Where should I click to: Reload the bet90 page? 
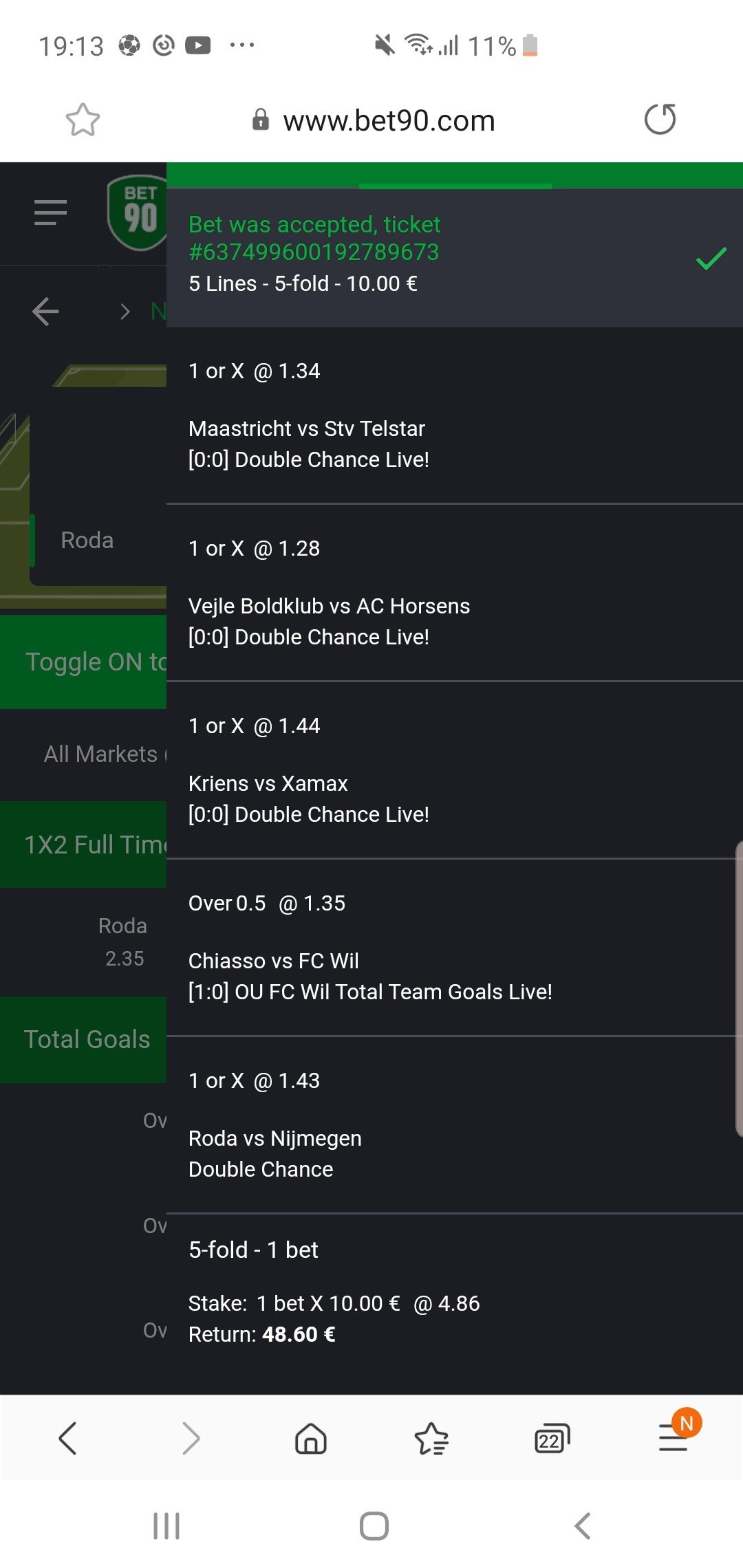pos(660,119)
